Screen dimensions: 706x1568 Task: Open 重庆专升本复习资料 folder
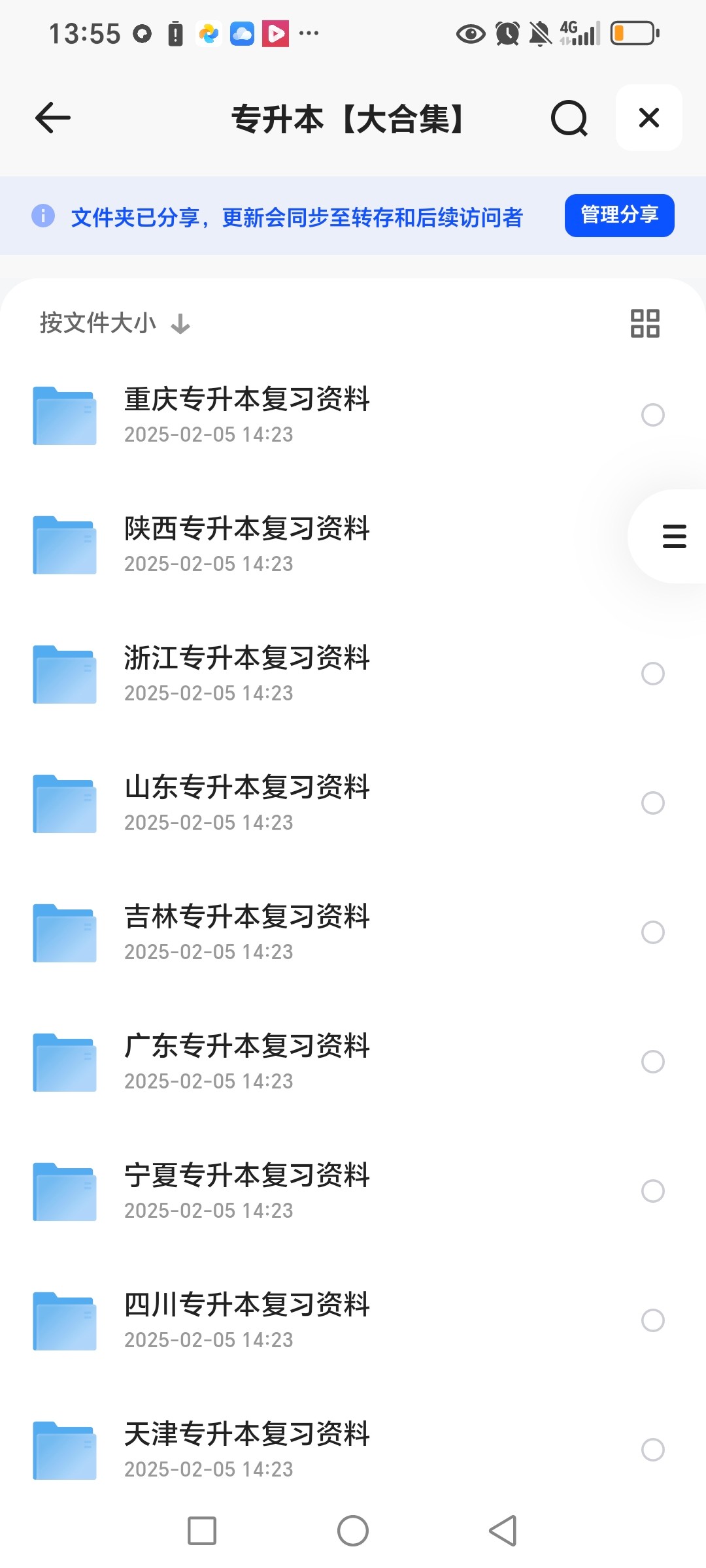point(353,415)
